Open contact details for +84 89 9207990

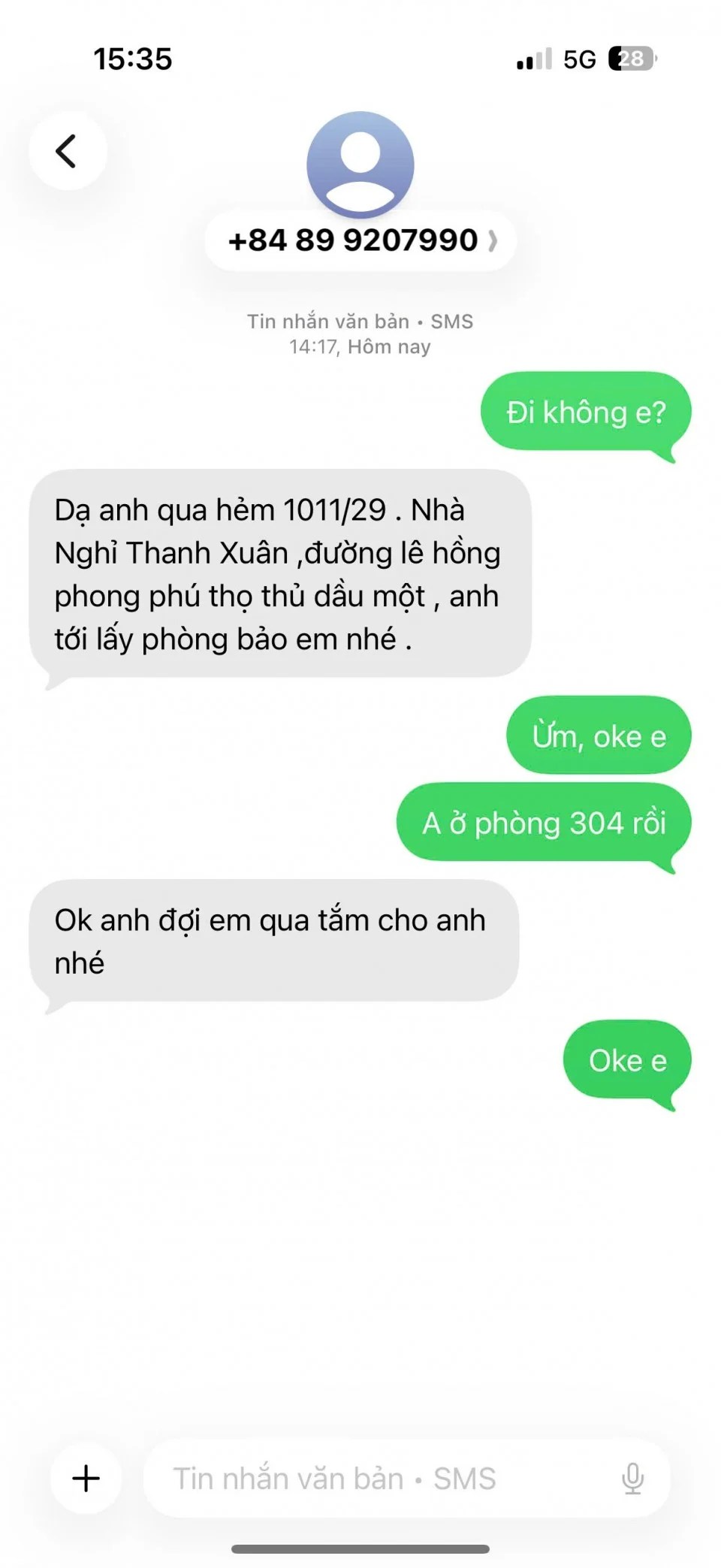coord(360,241)
